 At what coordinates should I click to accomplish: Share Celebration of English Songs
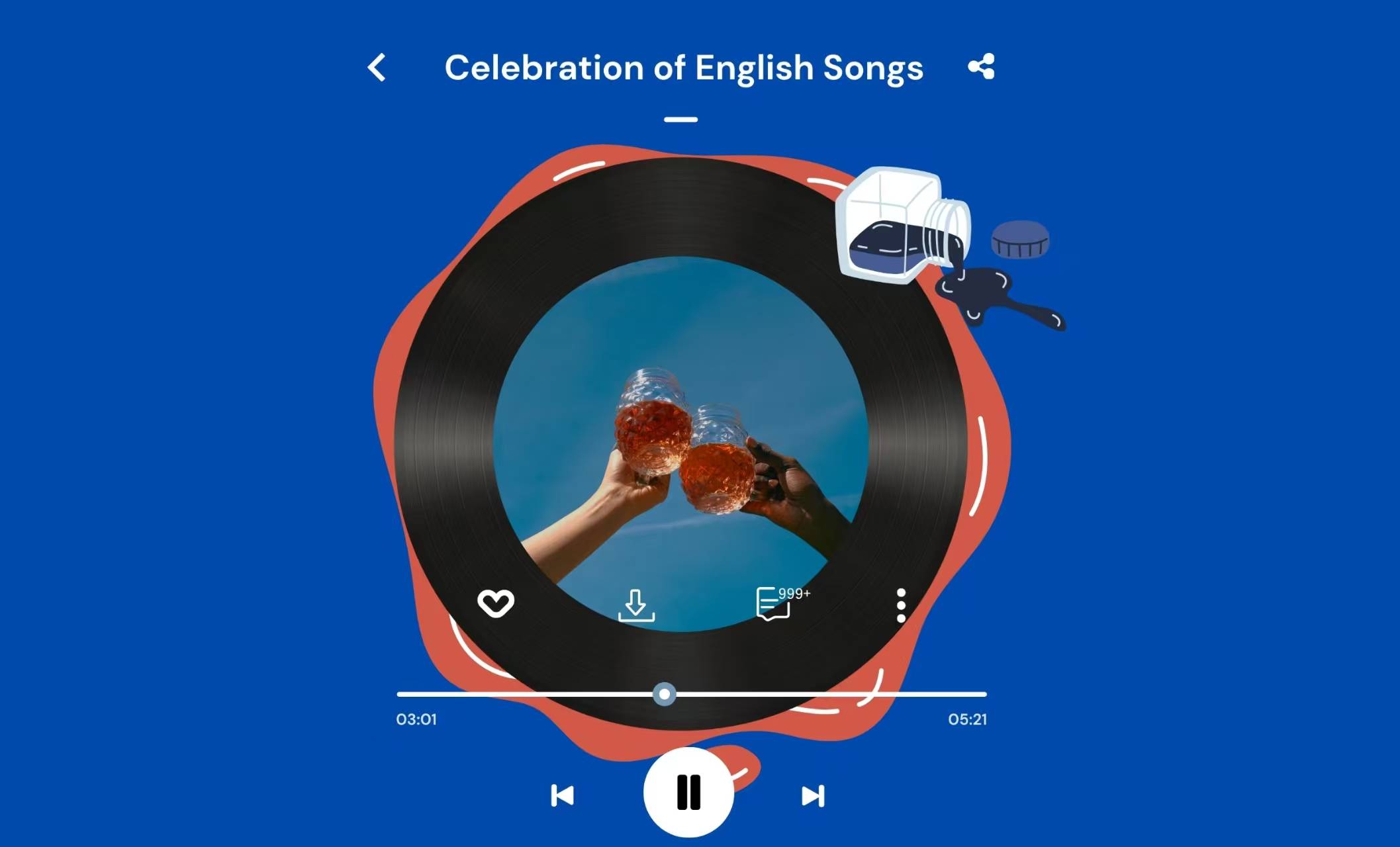981,67
